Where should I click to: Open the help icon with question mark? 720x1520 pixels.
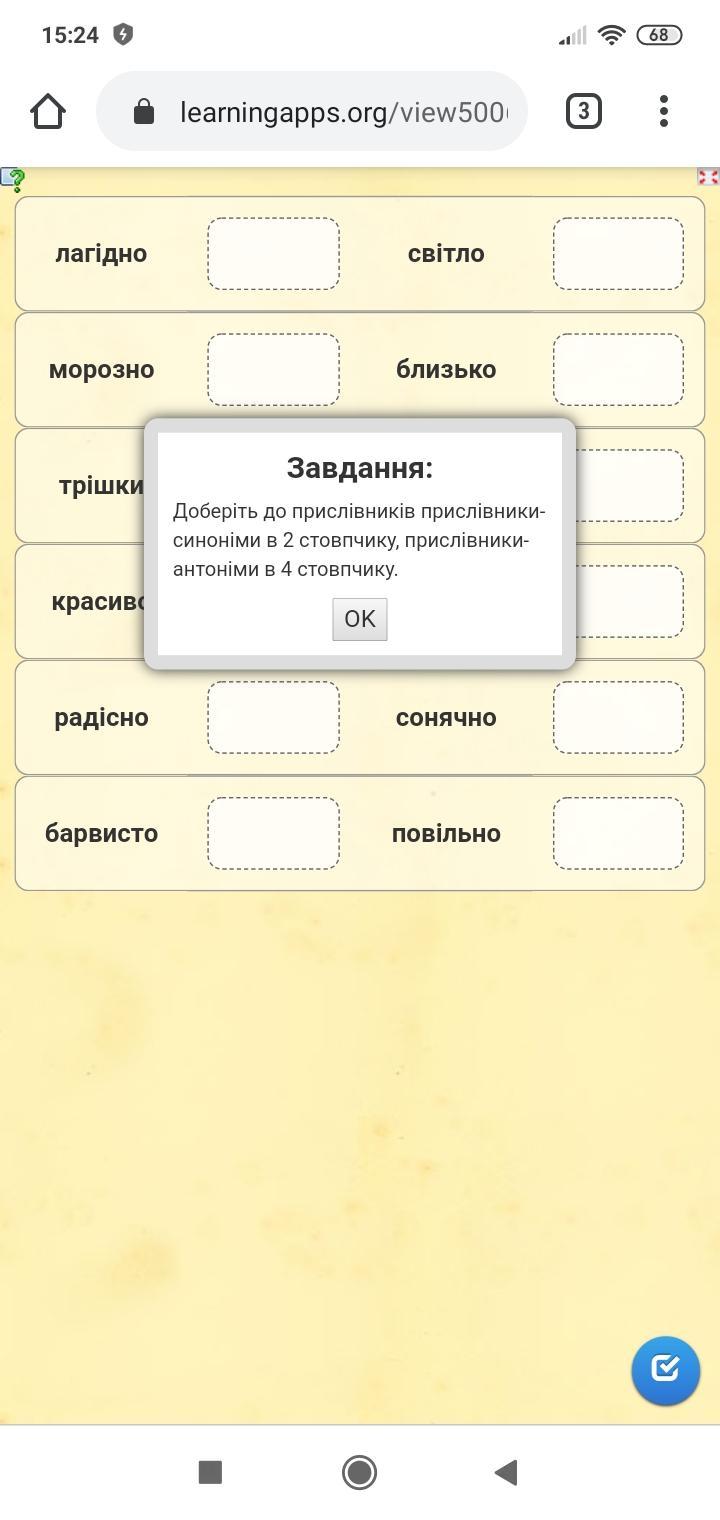tap(13, 179)
